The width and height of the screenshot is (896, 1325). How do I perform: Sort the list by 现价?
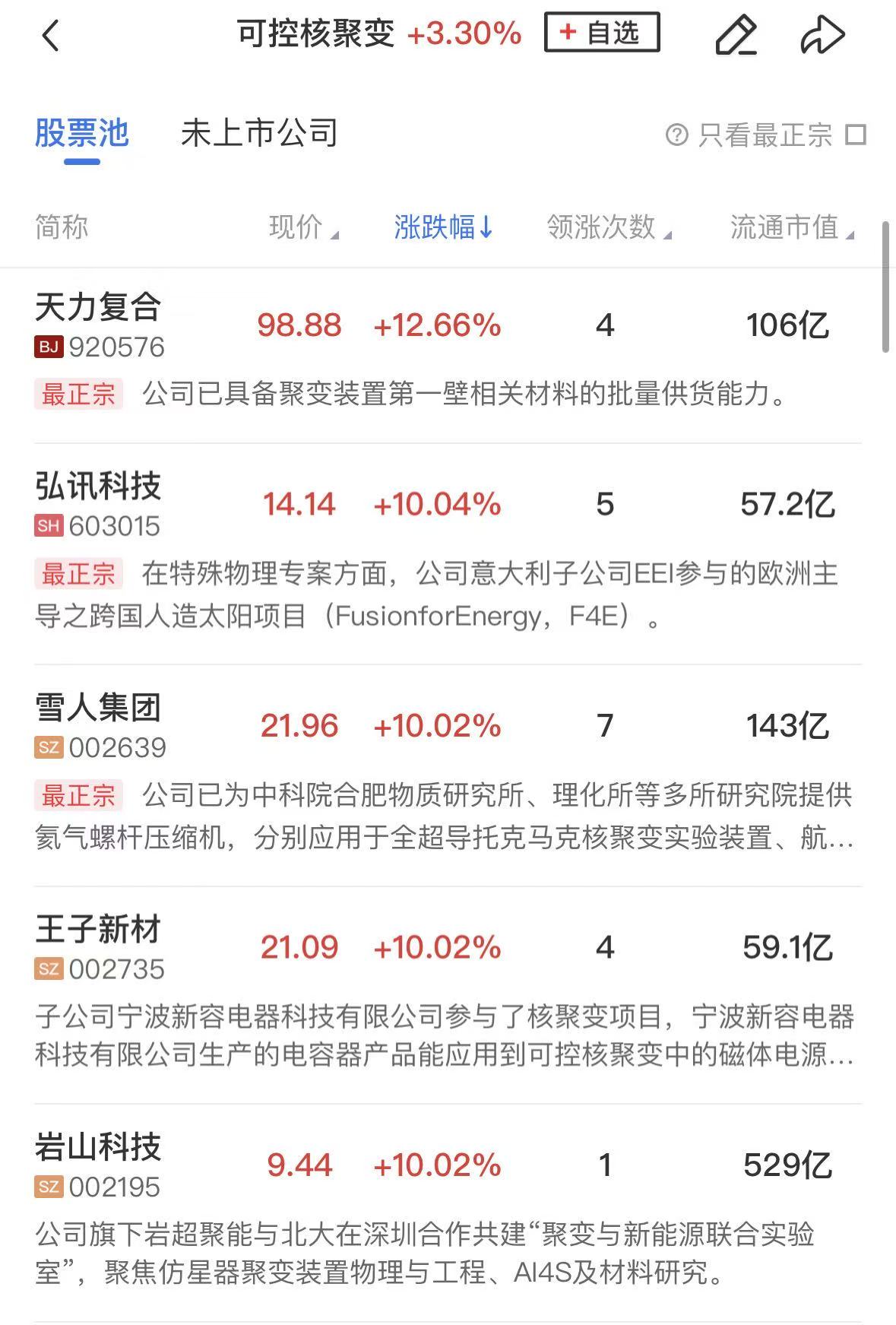[x=302, y=227]
